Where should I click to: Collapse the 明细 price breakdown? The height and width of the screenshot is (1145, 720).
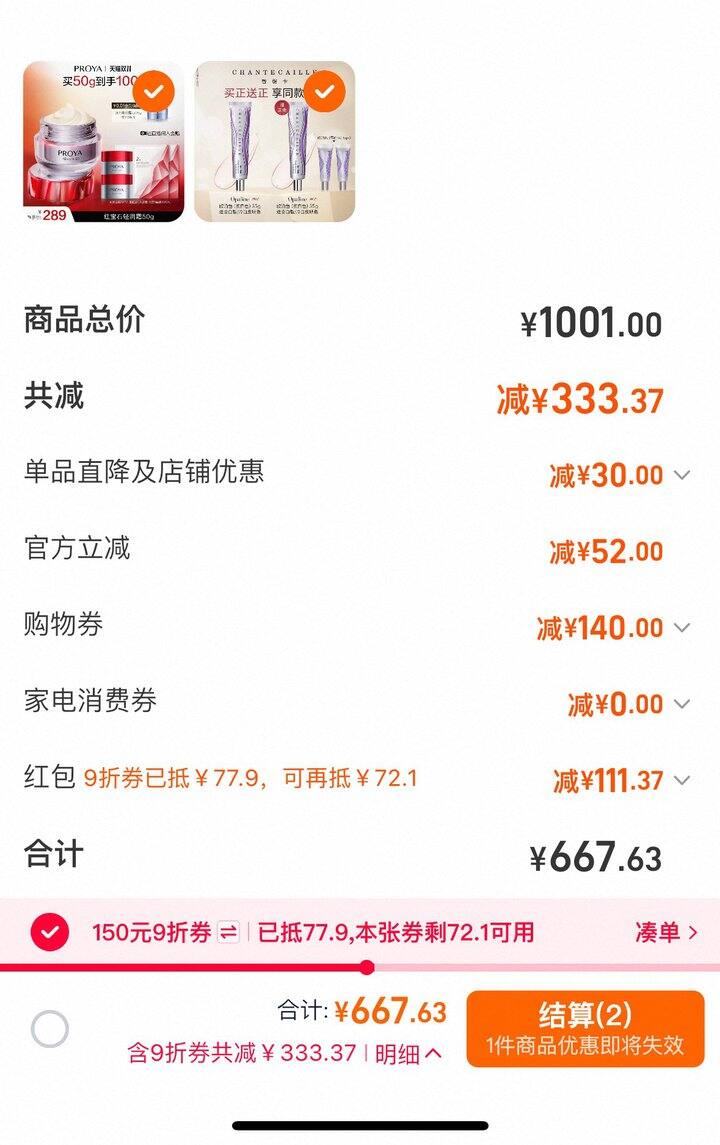(408, 1053)
